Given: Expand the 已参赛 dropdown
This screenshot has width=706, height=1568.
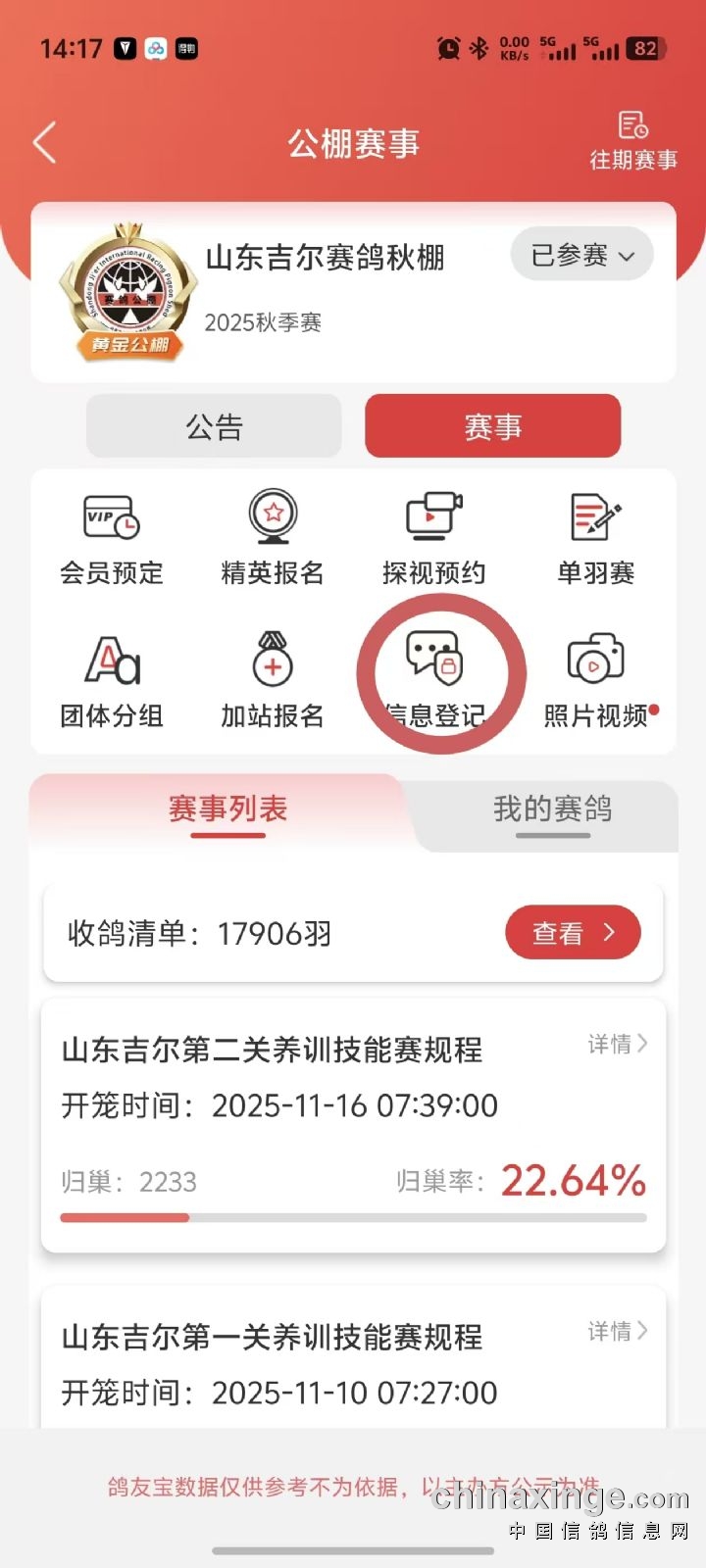Looking at the screenshot, I should point(581,256).
